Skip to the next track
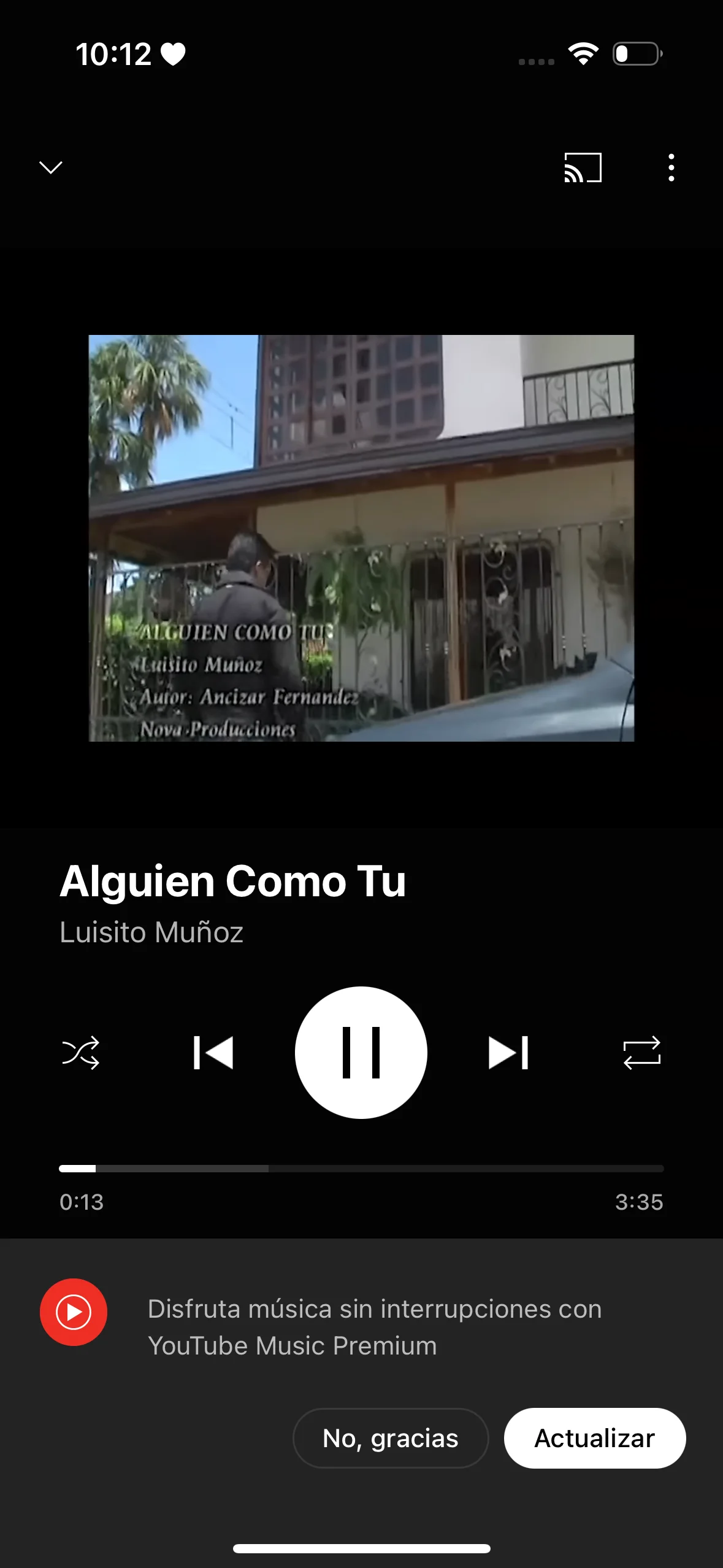This screenshot has height=1568, width=723. click(508, 1053)
